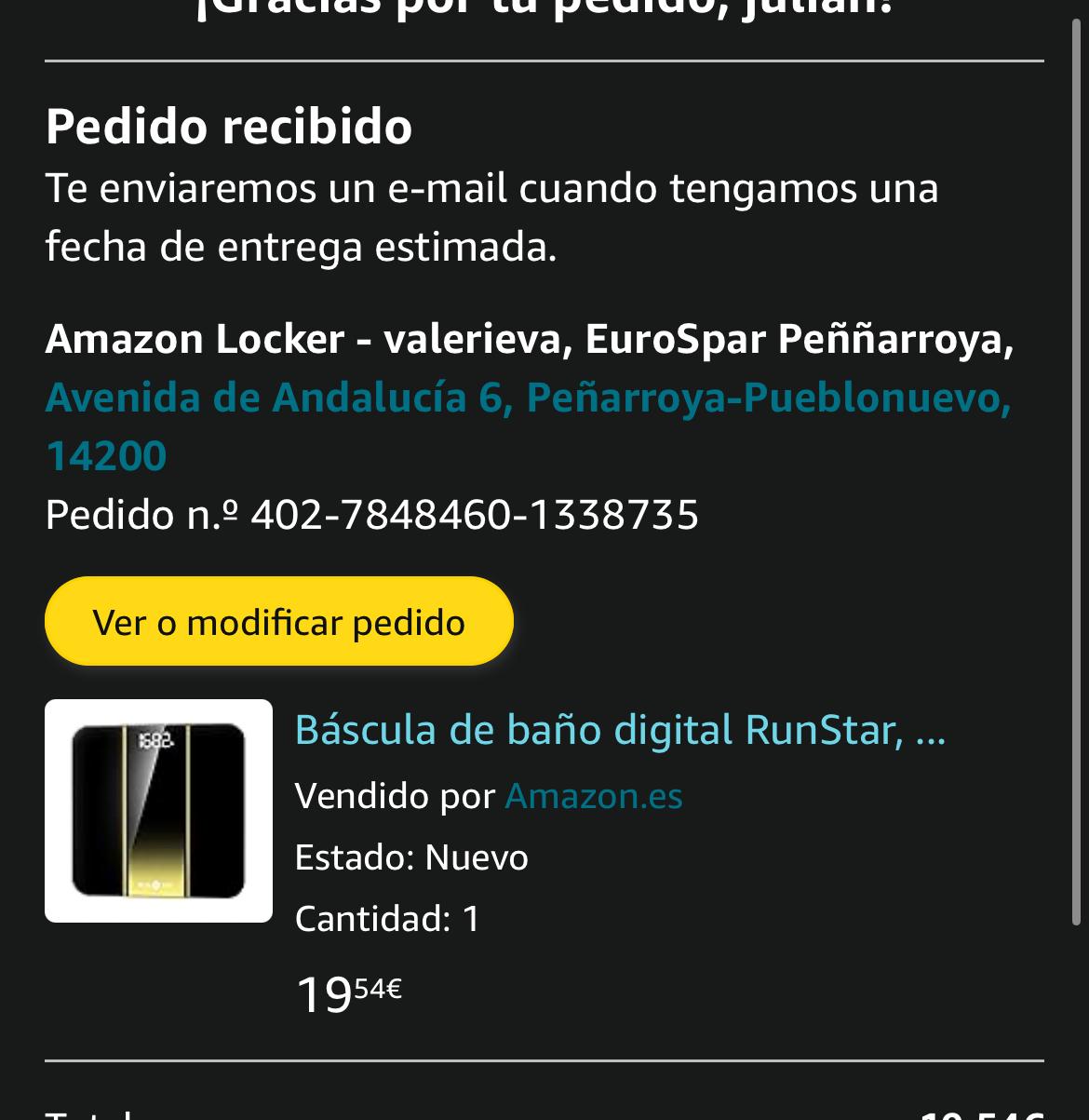
Task: Open Báscula de baño digital RunStar product link
Action: tap(619, 730)
